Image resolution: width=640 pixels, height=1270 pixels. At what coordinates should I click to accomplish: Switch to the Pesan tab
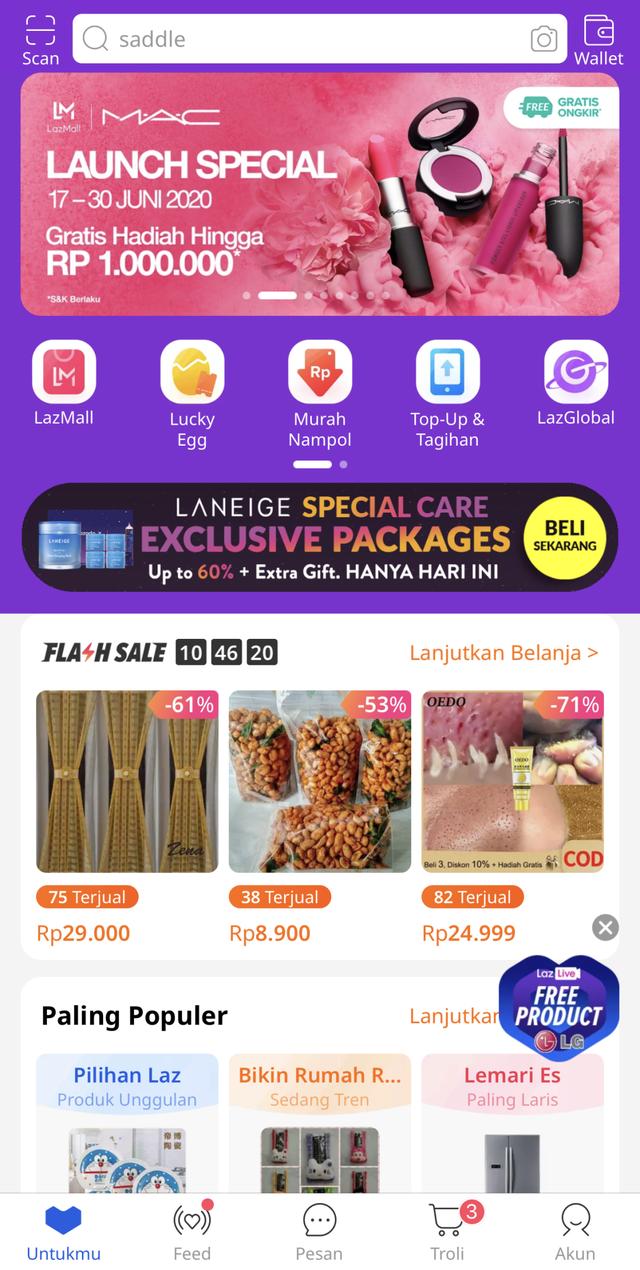[319, 1232]
